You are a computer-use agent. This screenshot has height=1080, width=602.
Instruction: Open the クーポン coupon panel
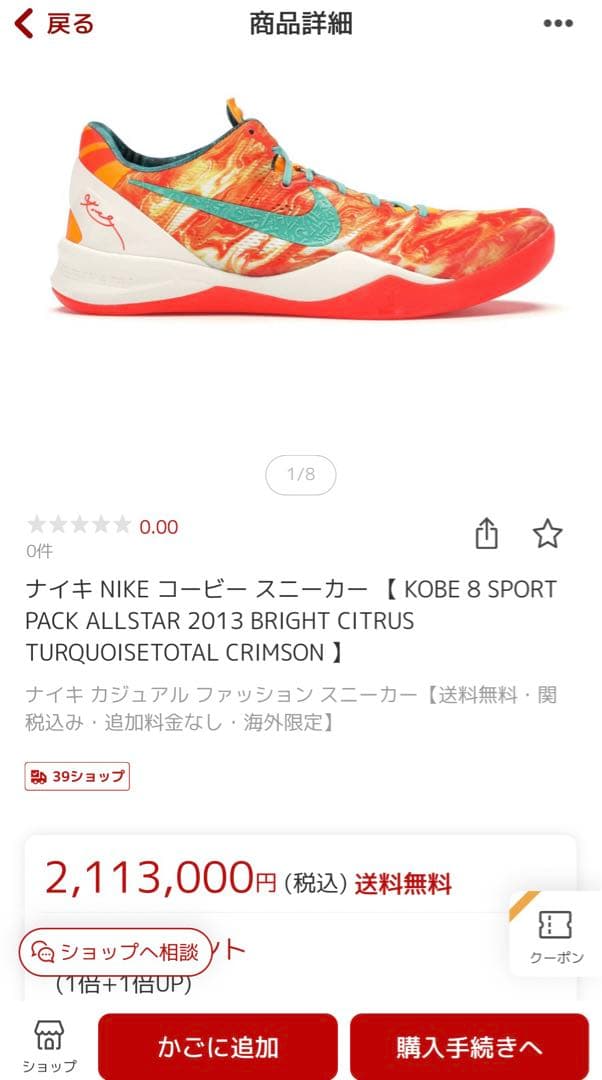click(x=556, y=935)
